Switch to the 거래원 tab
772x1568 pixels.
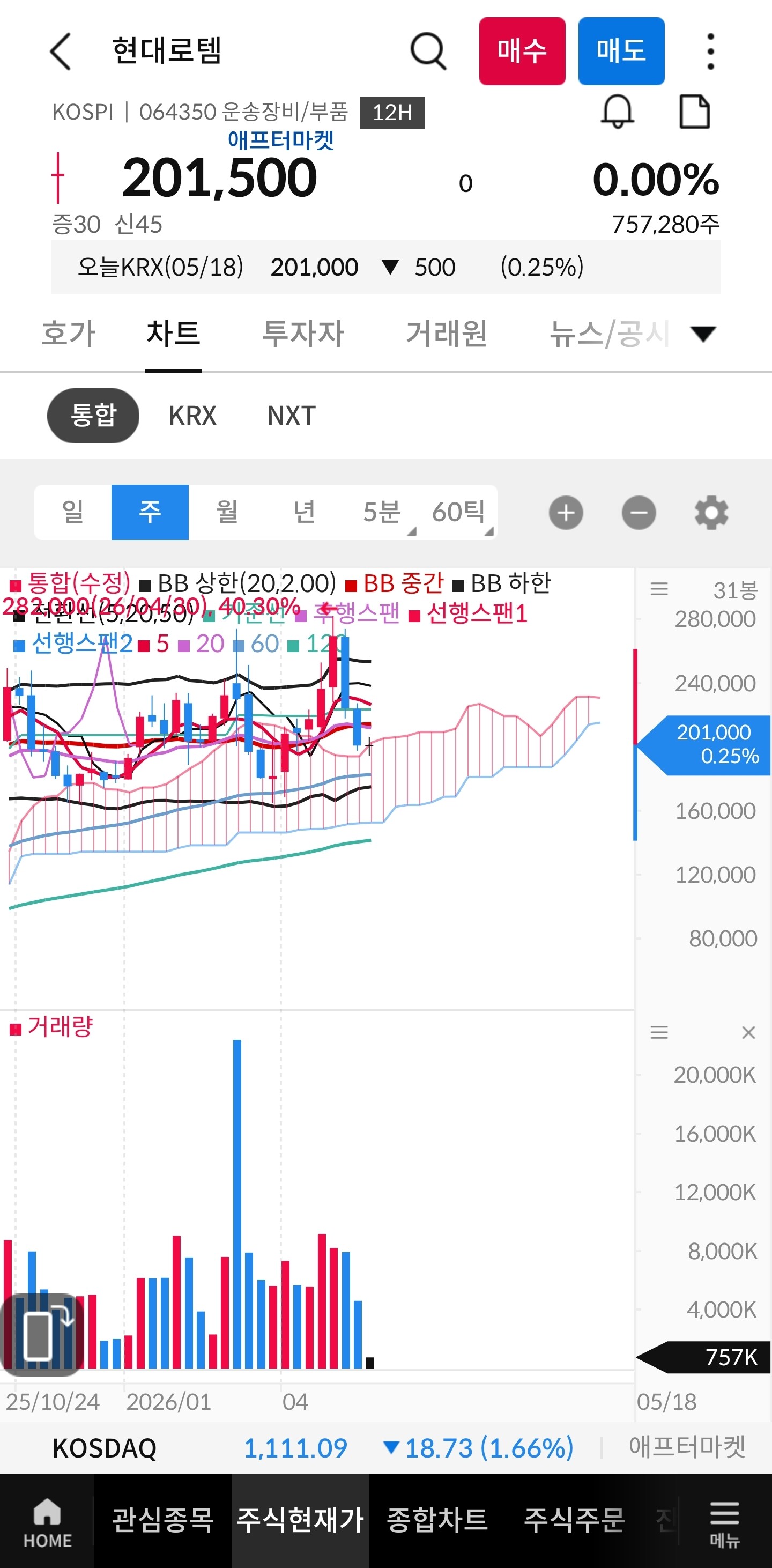click(447, 334)
